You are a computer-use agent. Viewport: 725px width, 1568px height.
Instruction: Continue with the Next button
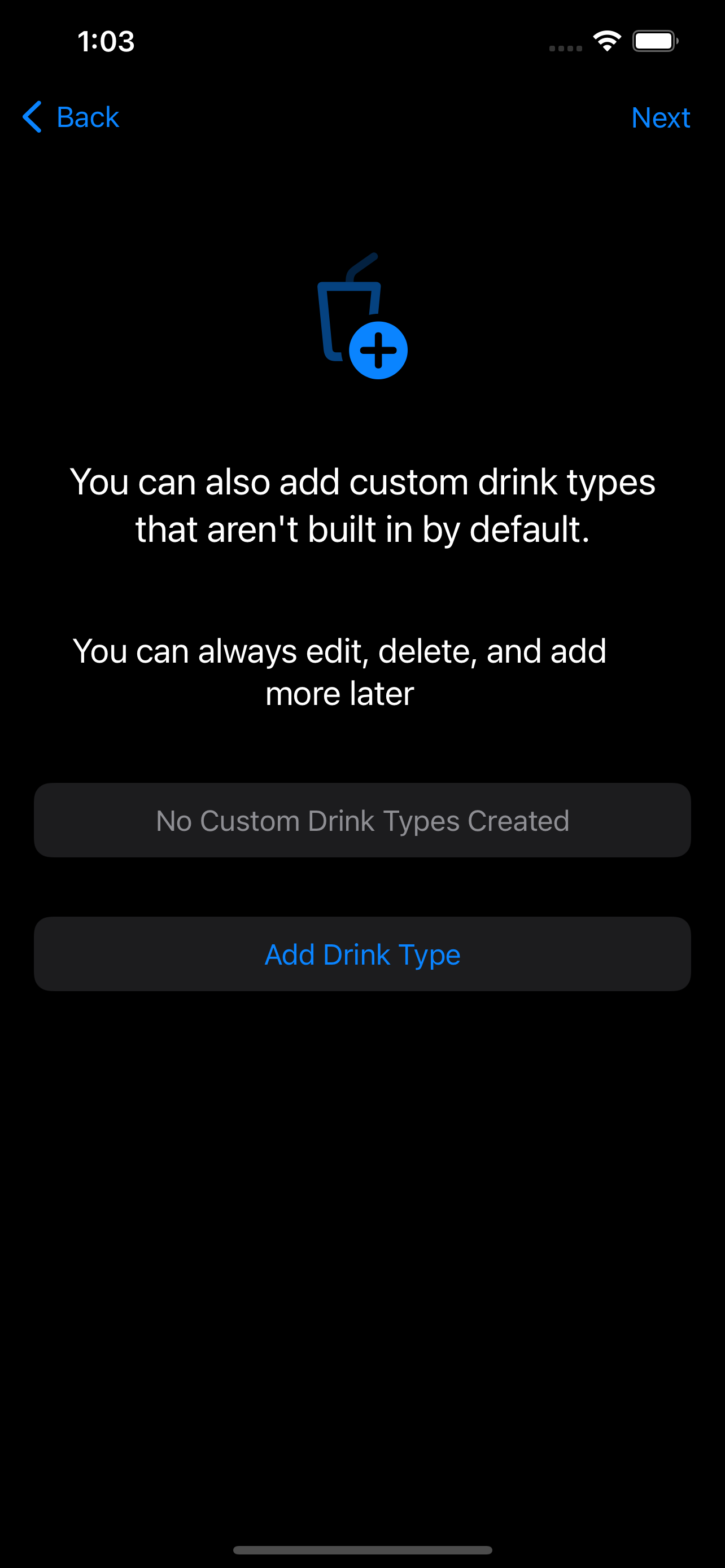(661, 117)
